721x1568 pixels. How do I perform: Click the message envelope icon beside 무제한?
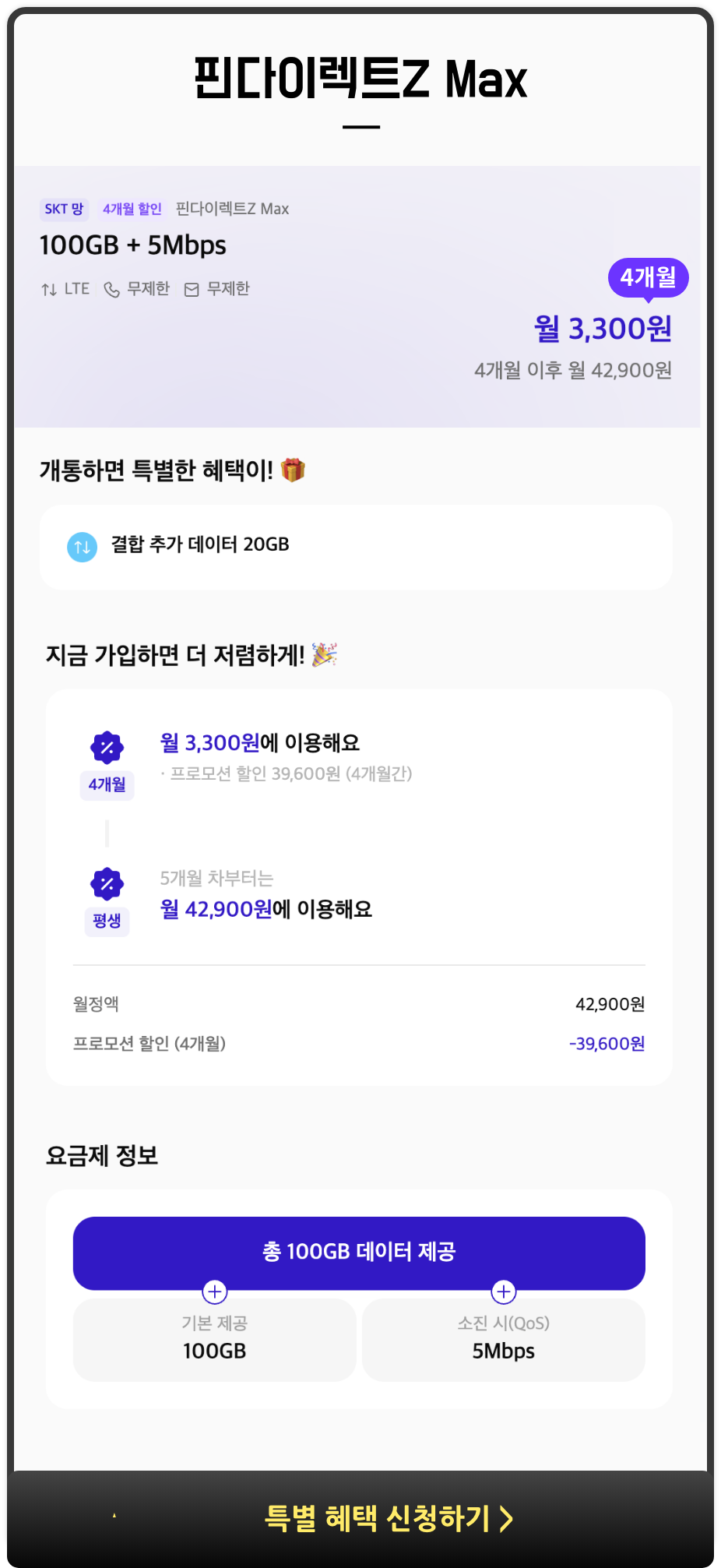pos(192,288)
